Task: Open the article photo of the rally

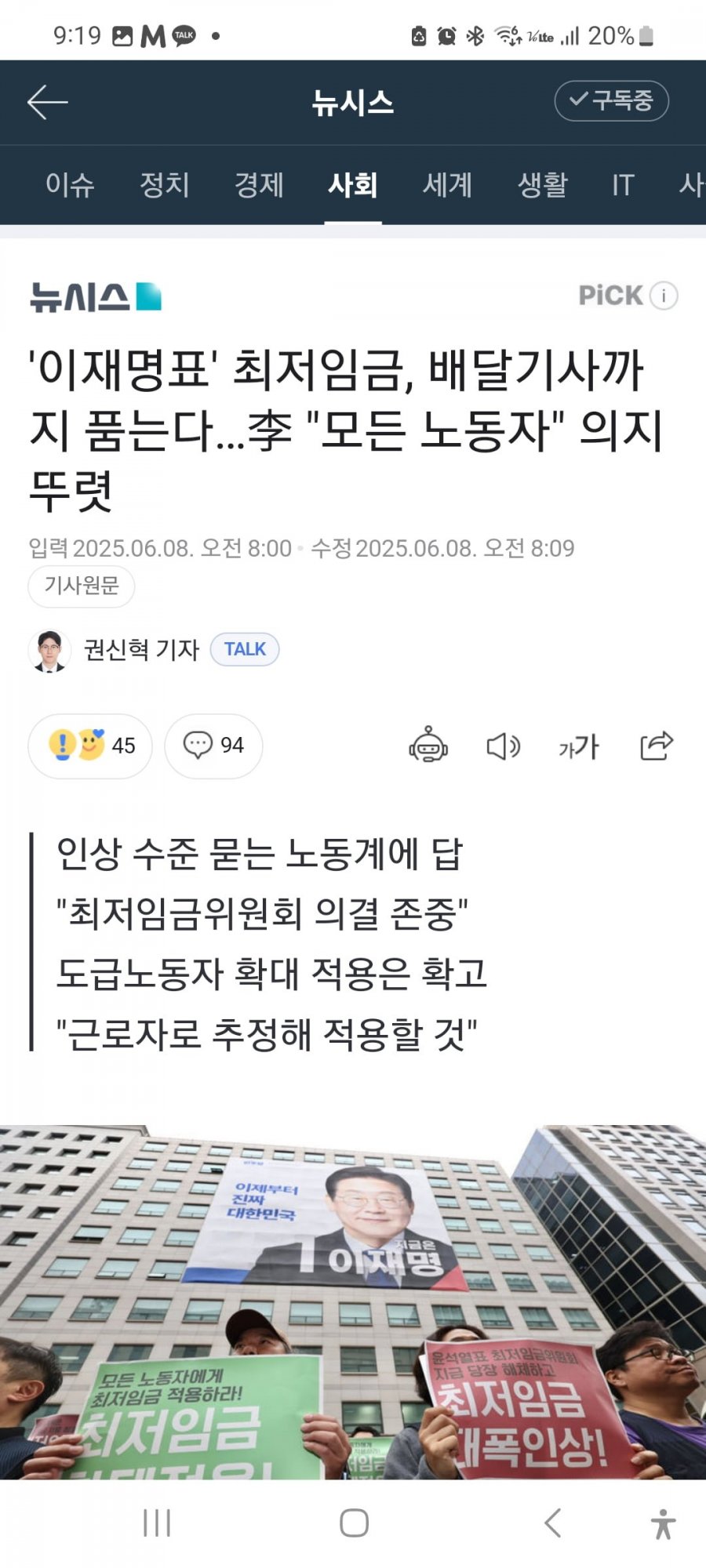Action: [x=353, y=1301]
